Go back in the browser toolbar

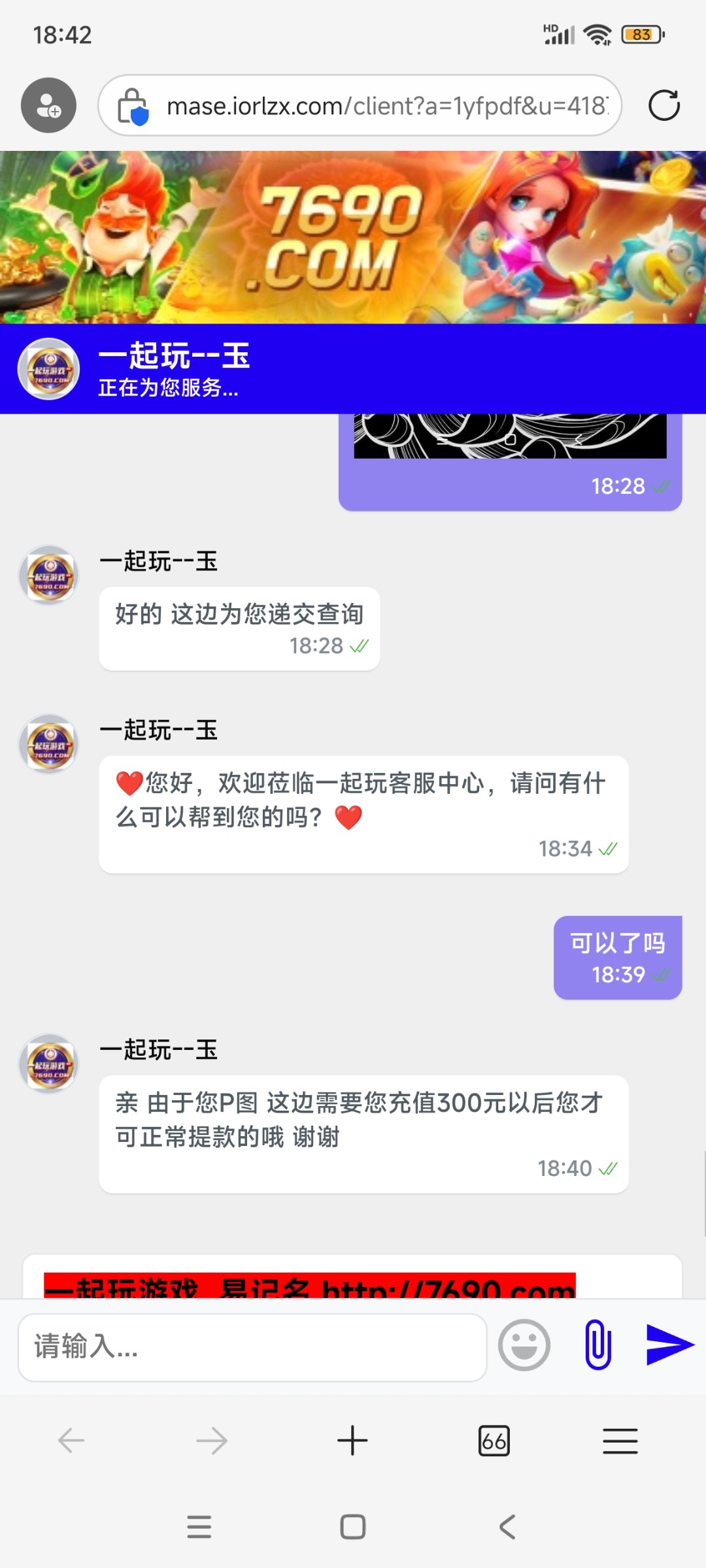coord(71,1440)
